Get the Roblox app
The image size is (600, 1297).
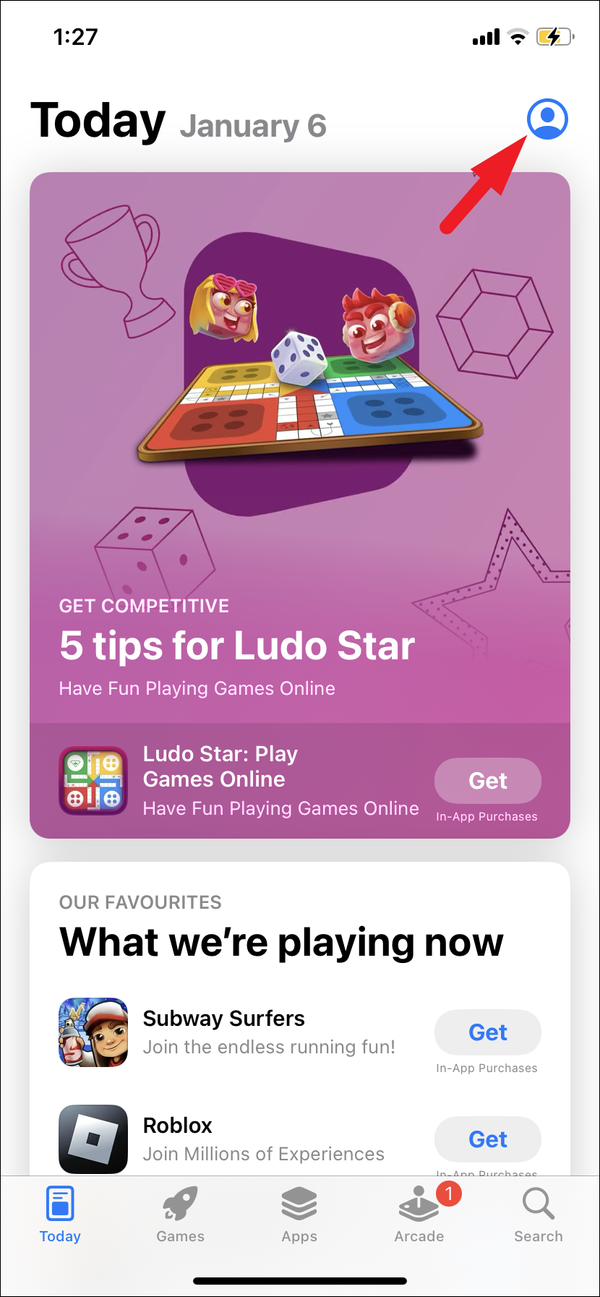point(487,1139)
